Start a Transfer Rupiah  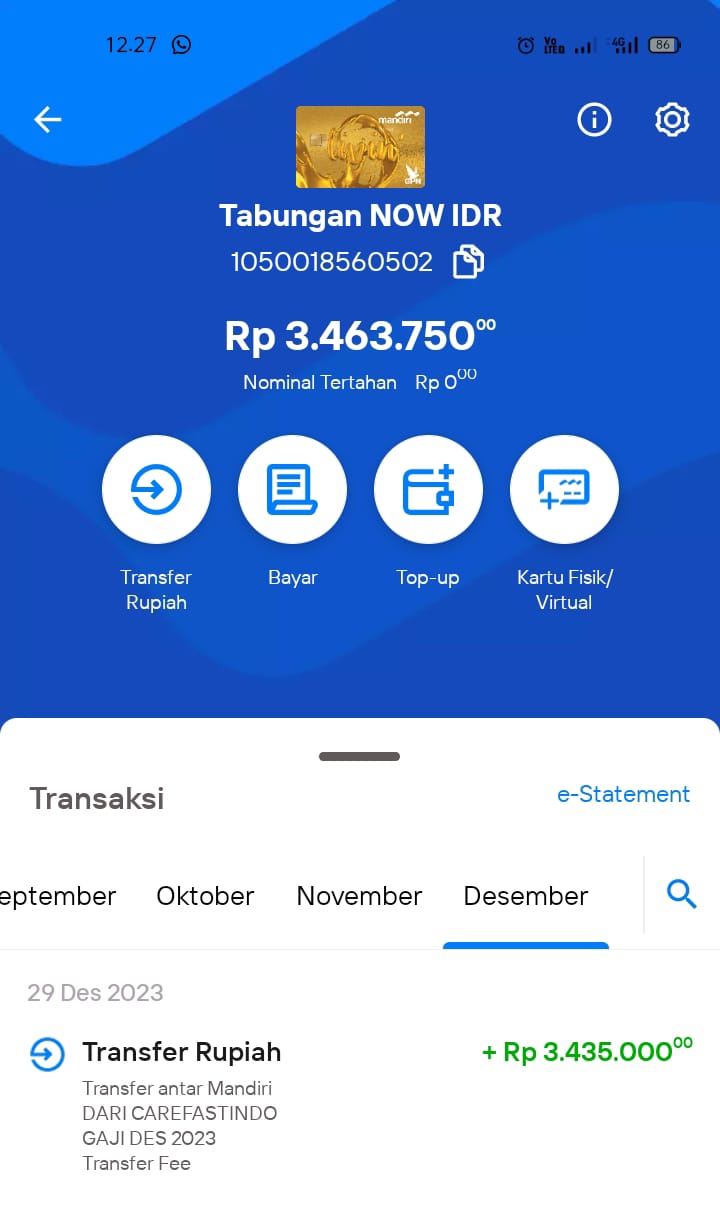tap(156, 489)
